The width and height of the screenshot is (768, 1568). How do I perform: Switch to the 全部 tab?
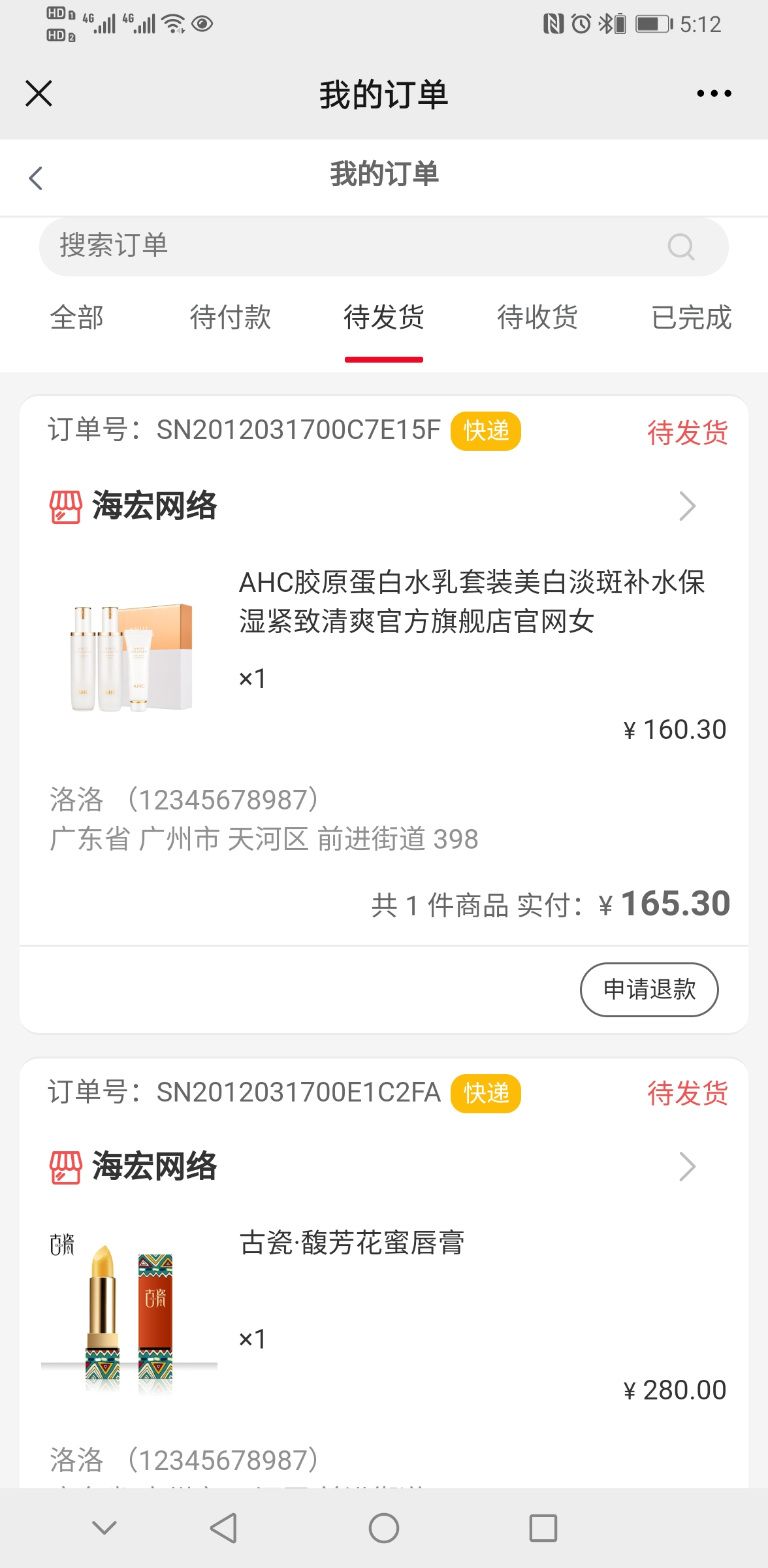[77, 318]
